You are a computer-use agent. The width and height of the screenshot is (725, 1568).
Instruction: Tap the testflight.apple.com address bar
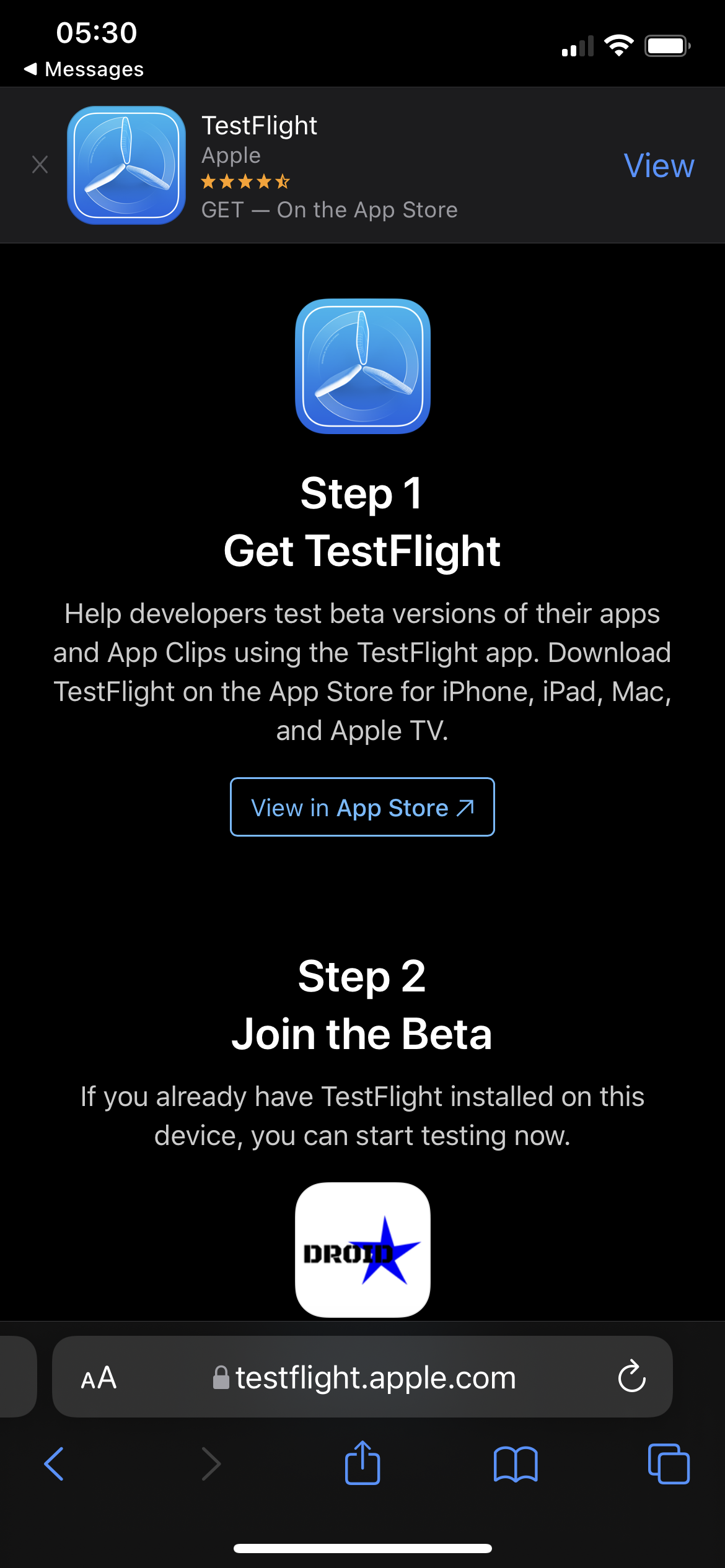[x=362, y=1377]
